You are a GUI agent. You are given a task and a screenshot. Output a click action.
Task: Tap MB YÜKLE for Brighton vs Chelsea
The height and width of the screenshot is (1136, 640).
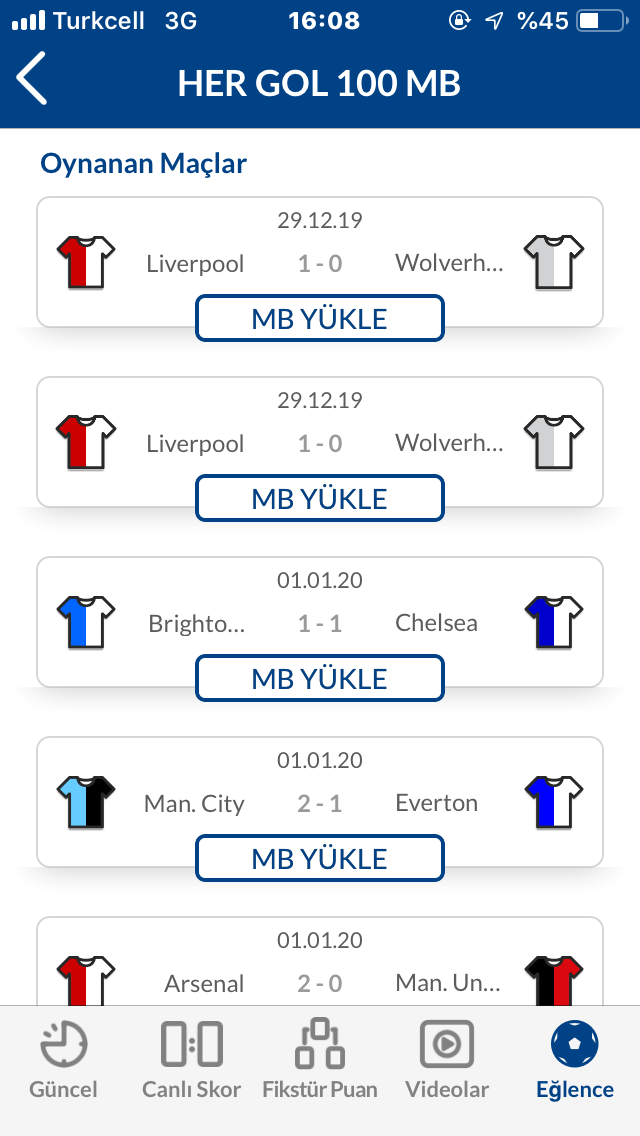320,678
